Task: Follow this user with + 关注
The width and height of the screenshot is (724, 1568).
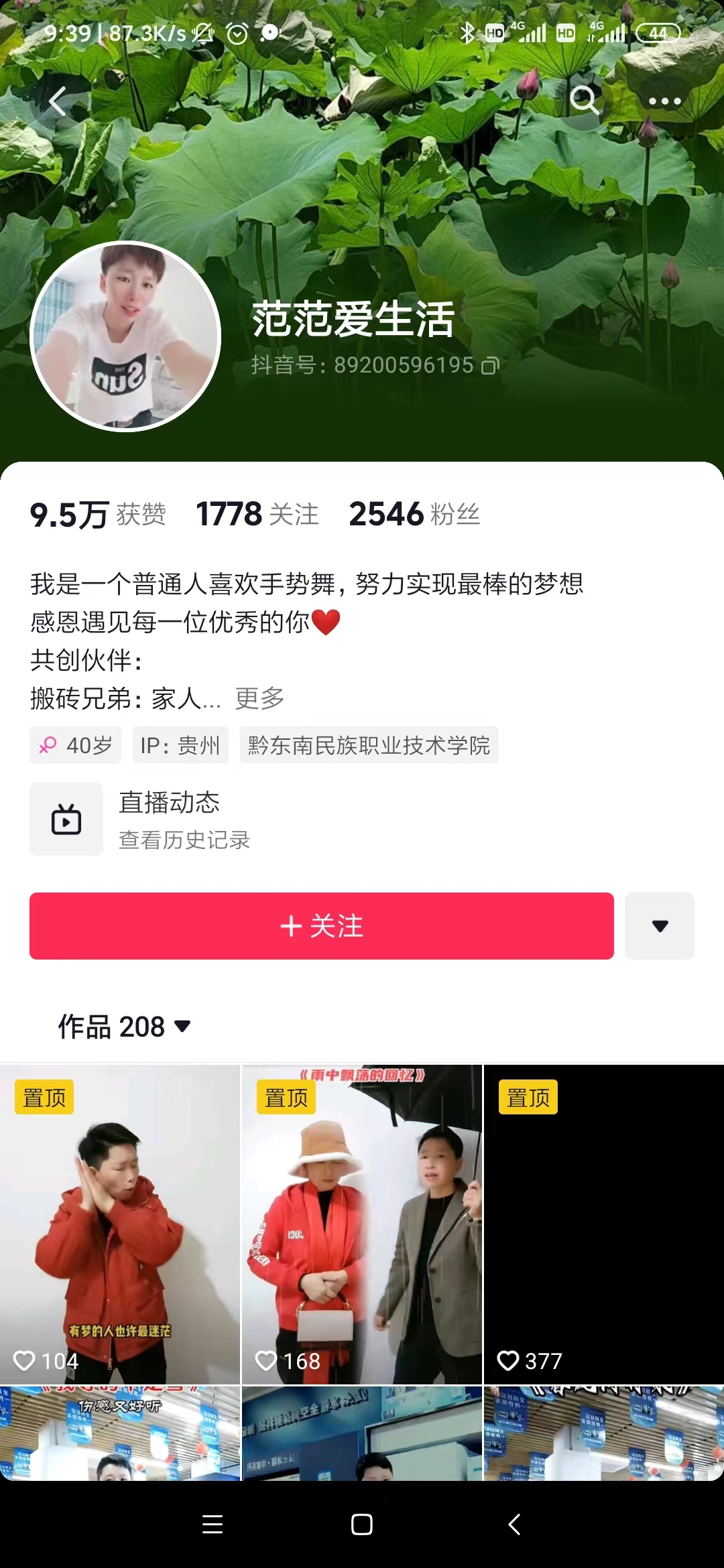Action: click(322, 926)
